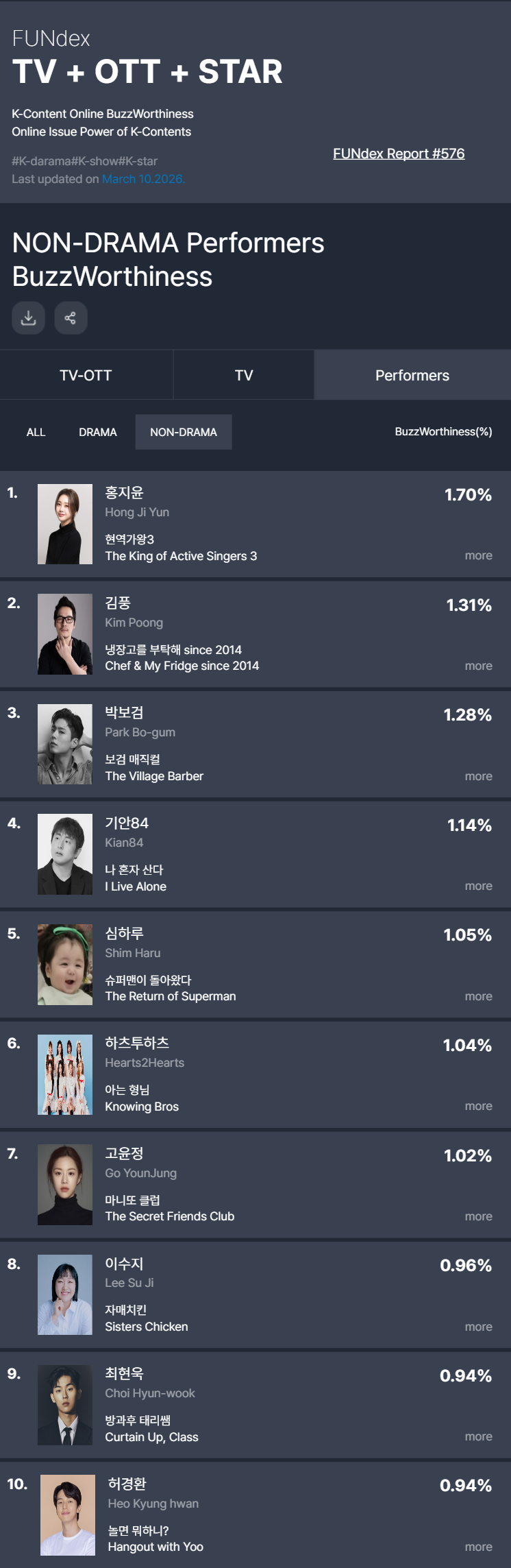This screenshot has height=1568, width=511.
Task: Download the Non-Drama Performers report
Action: (28, 318)
